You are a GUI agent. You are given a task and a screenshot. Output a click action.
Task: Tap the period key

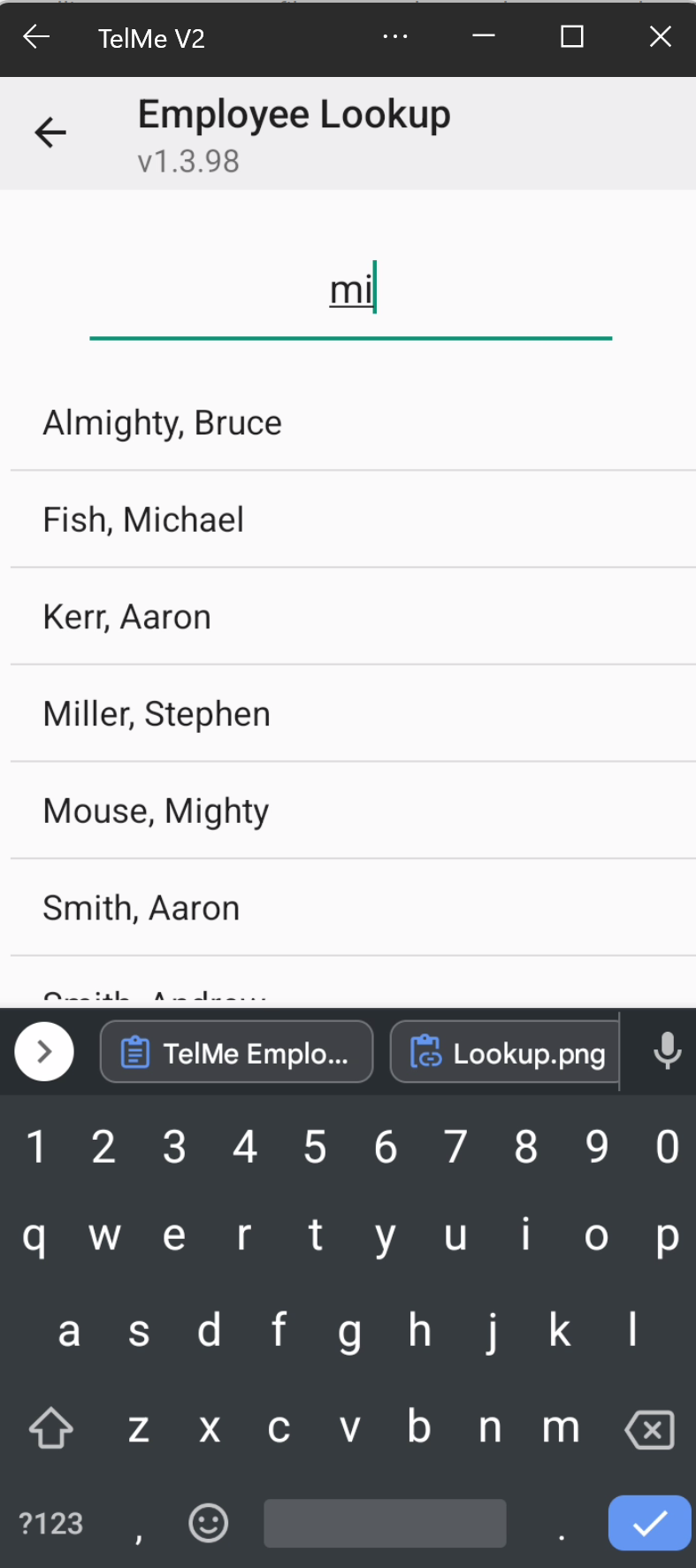point(561,1523)
